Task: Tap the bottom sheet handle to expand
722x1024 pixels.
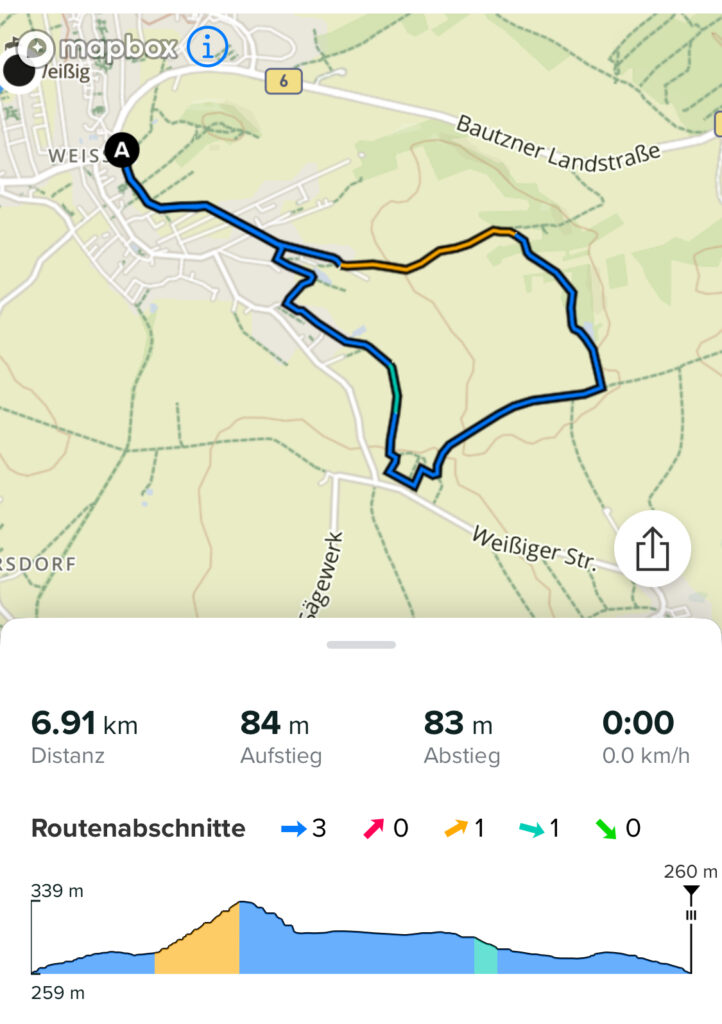Action: tap(361, 645)
